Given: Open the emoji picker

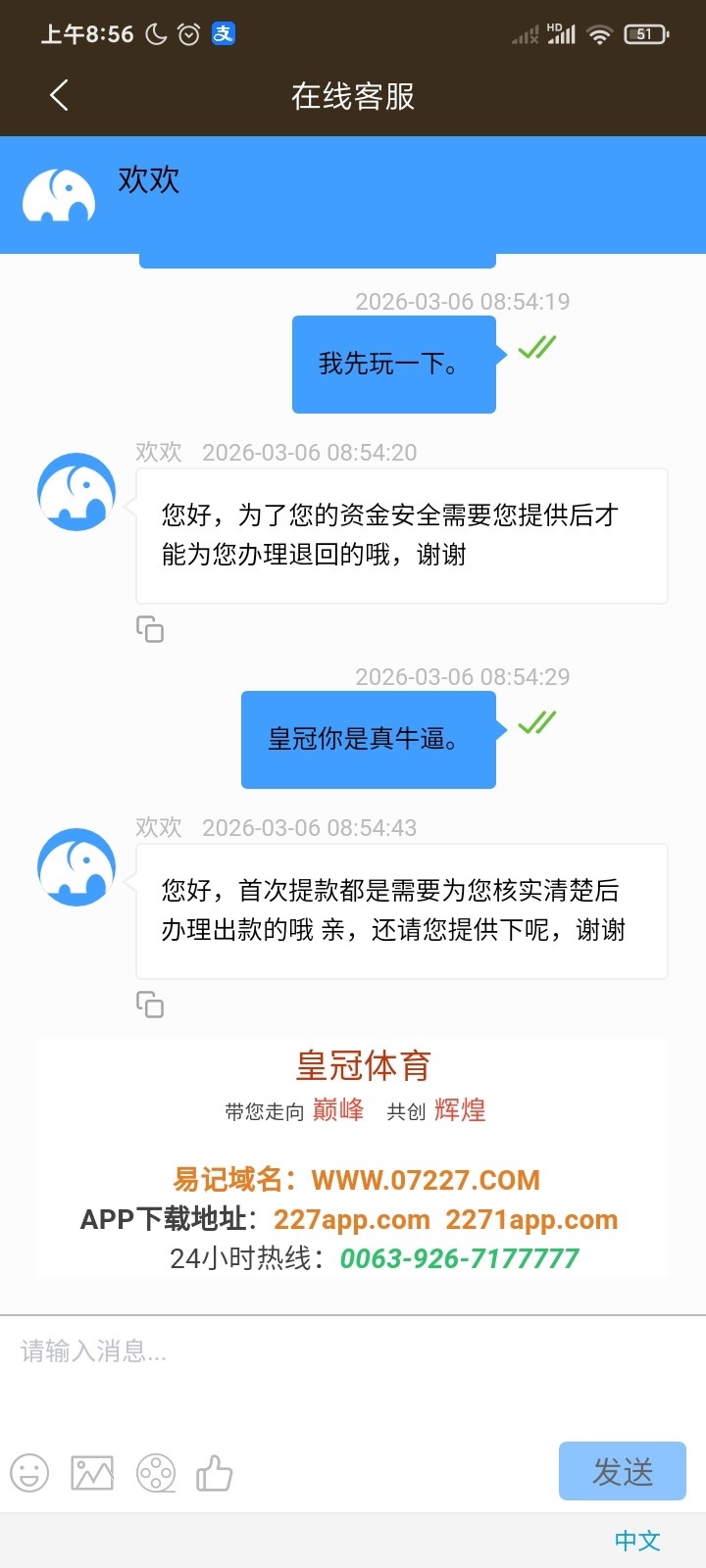Looking at the screenshot, I should [x=29, y=1473].
